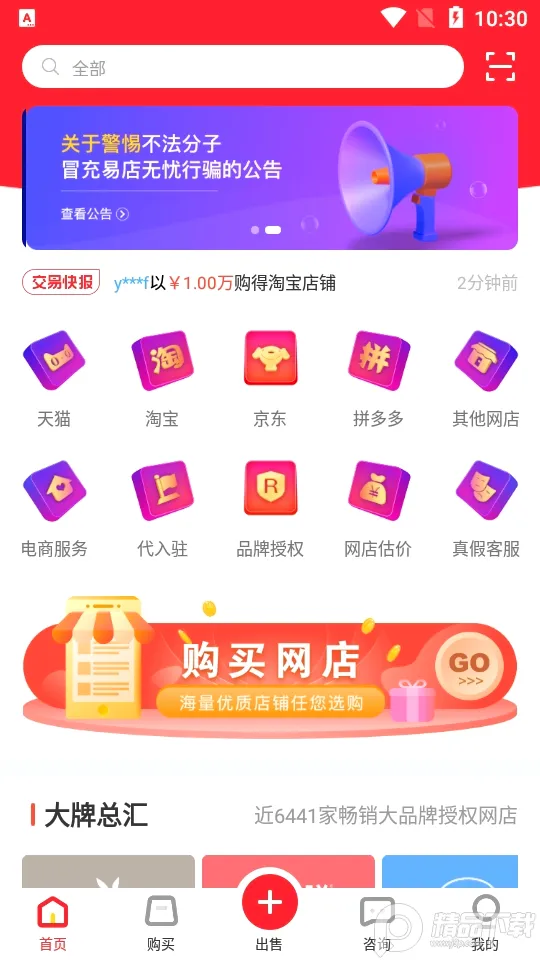Open the 查看公告 announcement banner
This screenshot has height=960, width=540.
pos(270,178)
